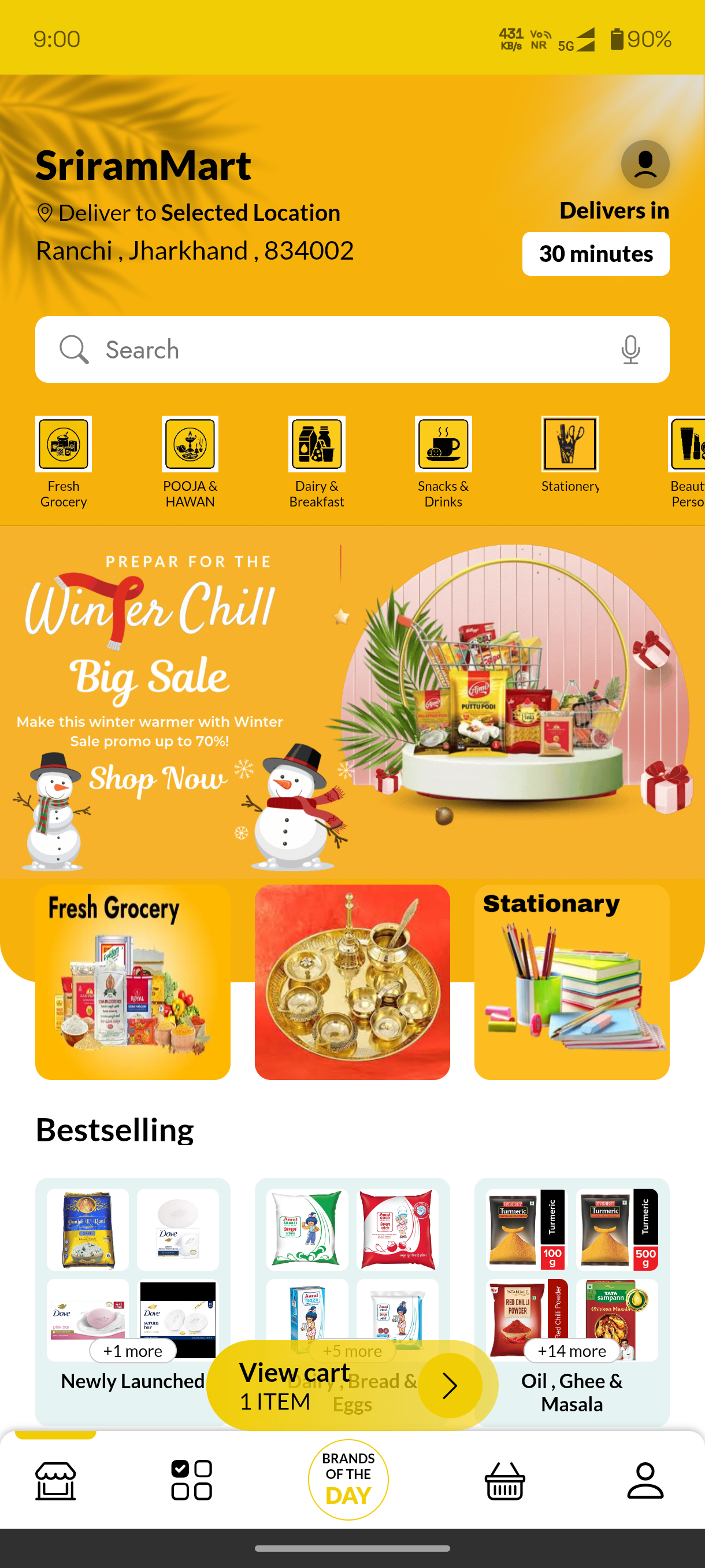
Task: Select the POOJA & HAWAN category icon
Action: tap(190, 445)
